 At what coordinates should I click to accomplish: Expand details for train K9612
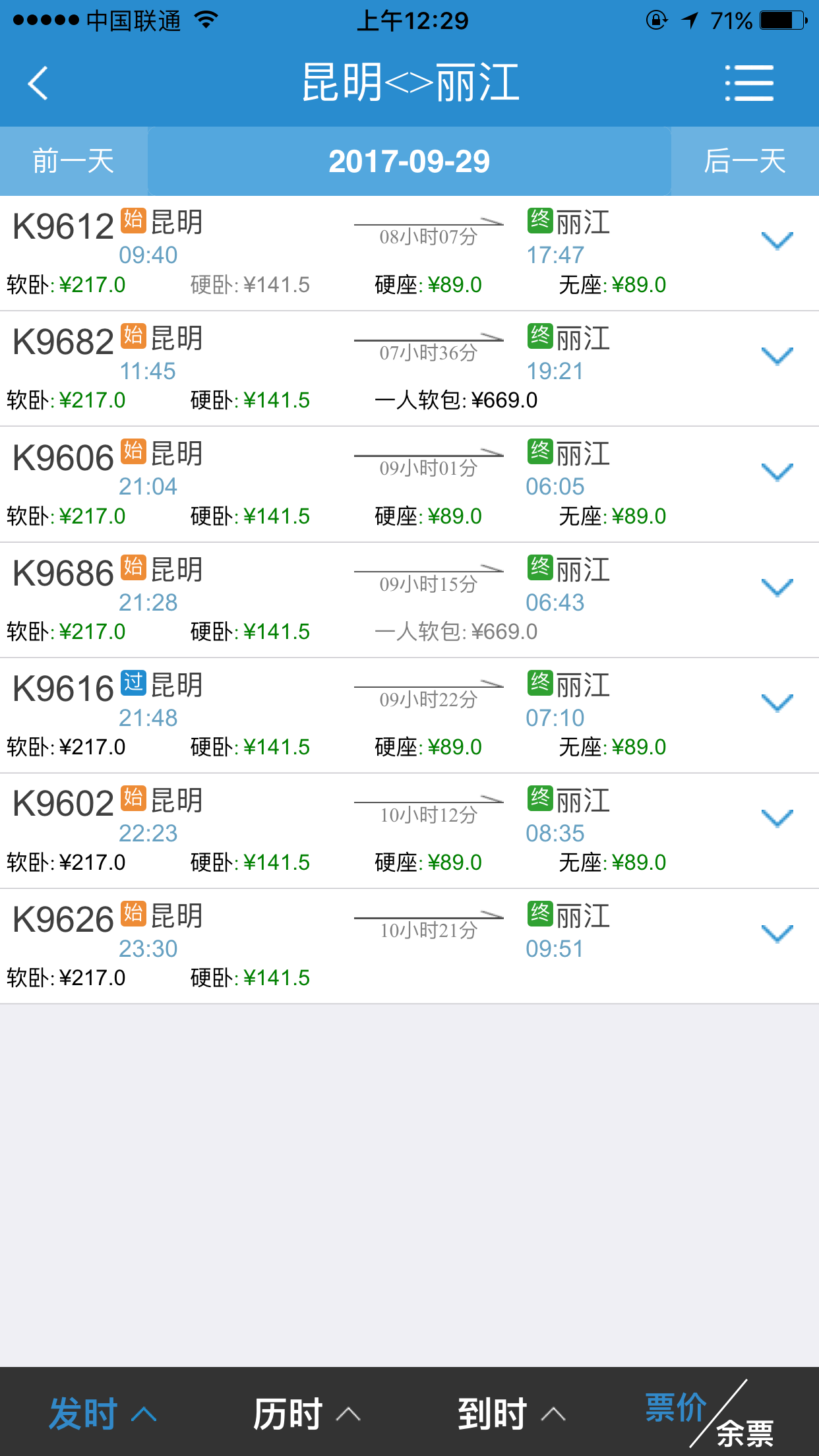pyautogui.click(x=777, y=241)
